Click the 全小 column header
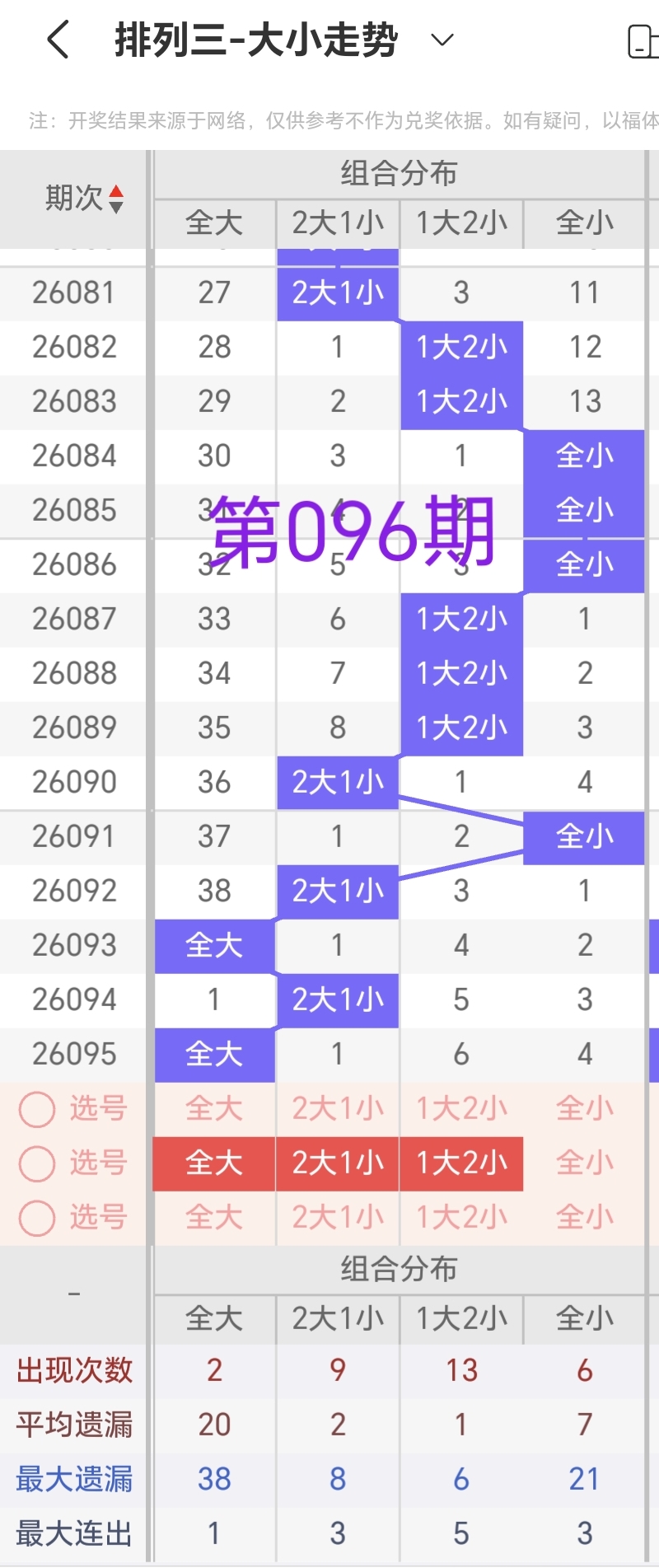 click(x=585, y=223)
